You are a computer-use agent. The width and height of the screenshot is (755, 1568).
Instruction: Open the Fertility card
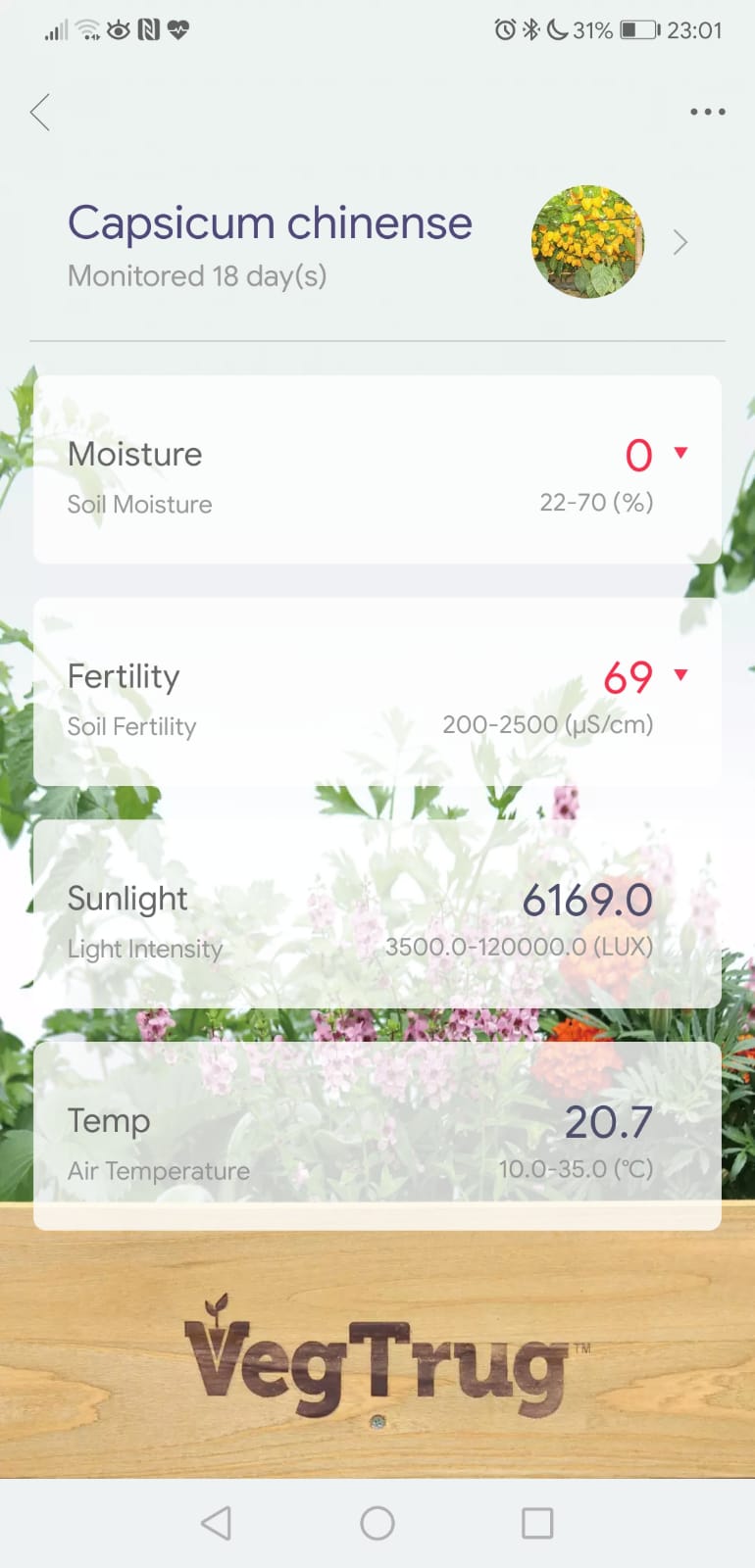click(377, 692)
